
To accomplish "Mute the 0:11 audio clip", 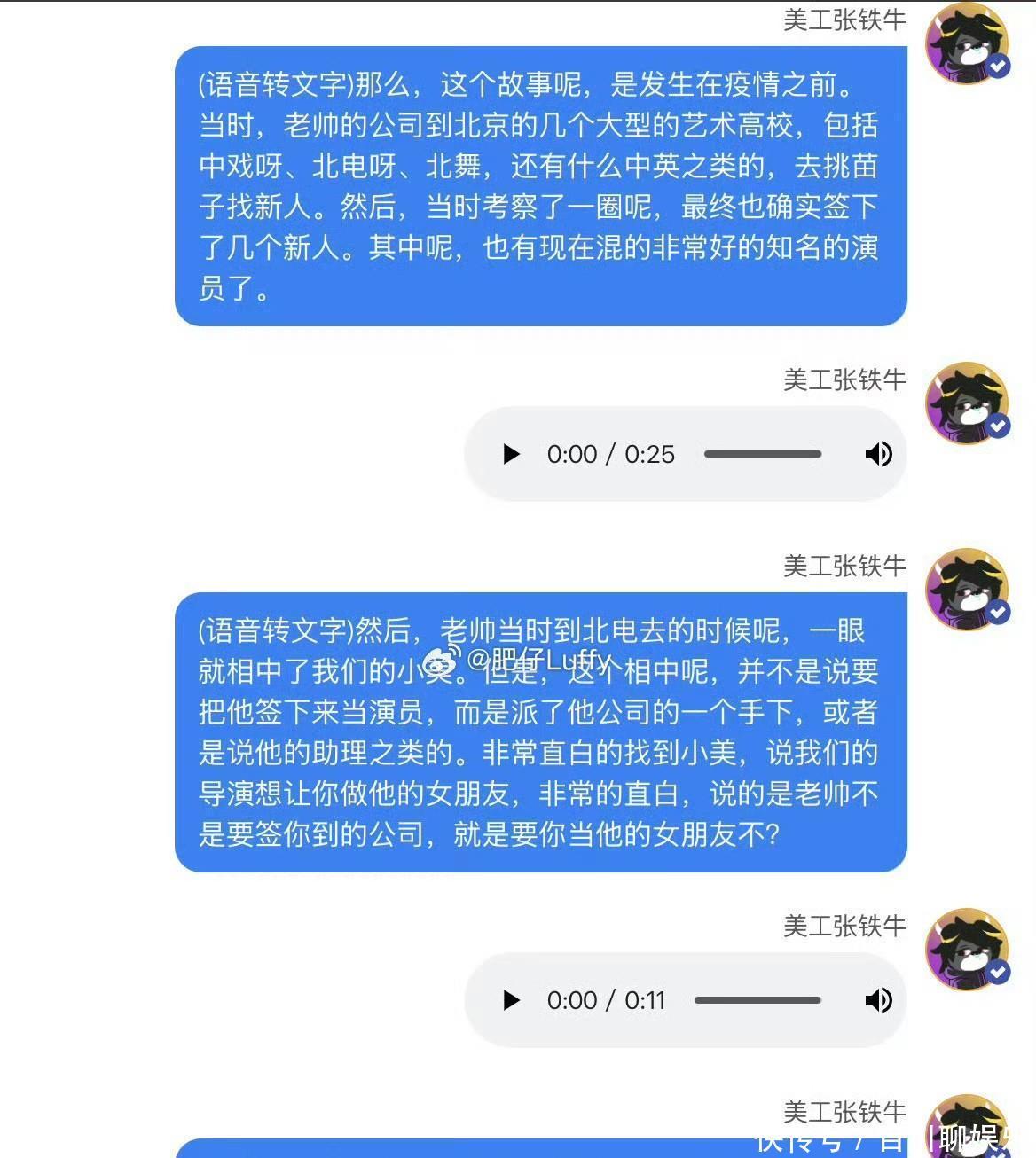I will click(878, 1000).
